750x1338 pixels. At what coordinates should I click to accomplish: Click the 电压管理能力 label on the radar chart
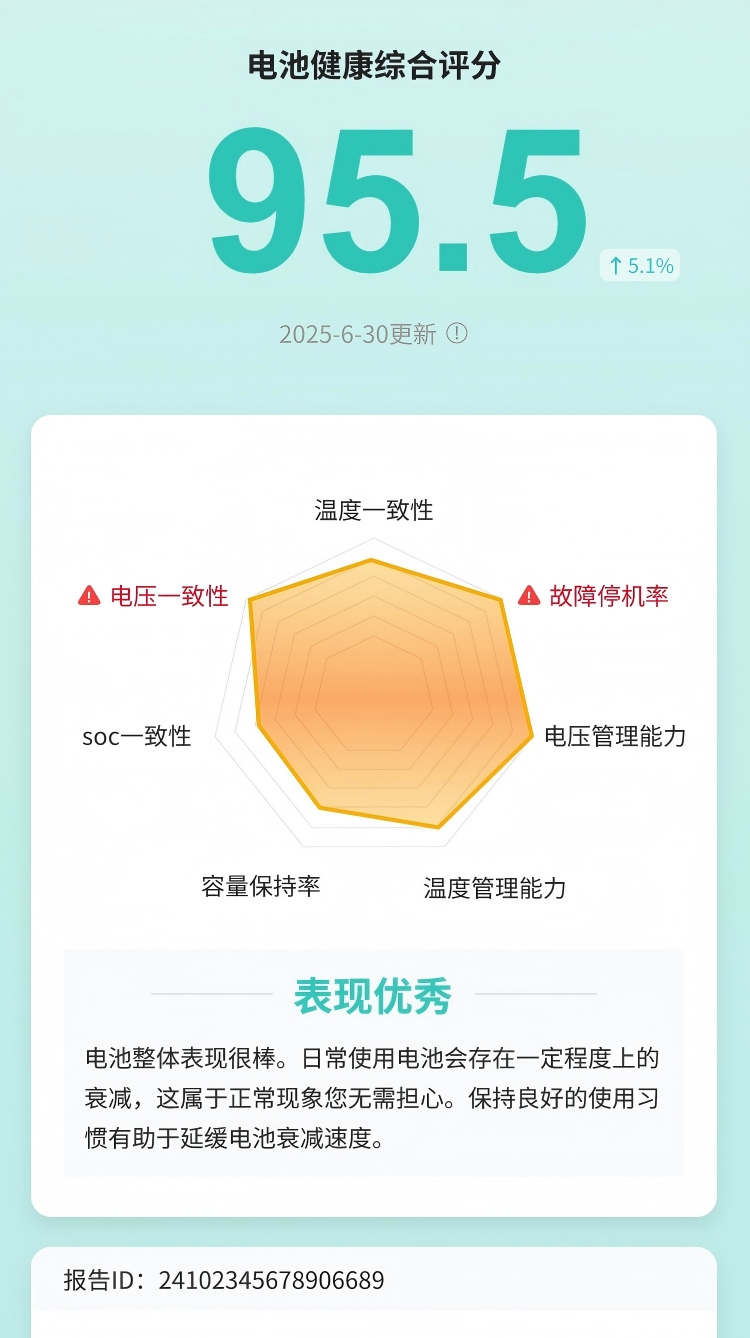(615, 735)
